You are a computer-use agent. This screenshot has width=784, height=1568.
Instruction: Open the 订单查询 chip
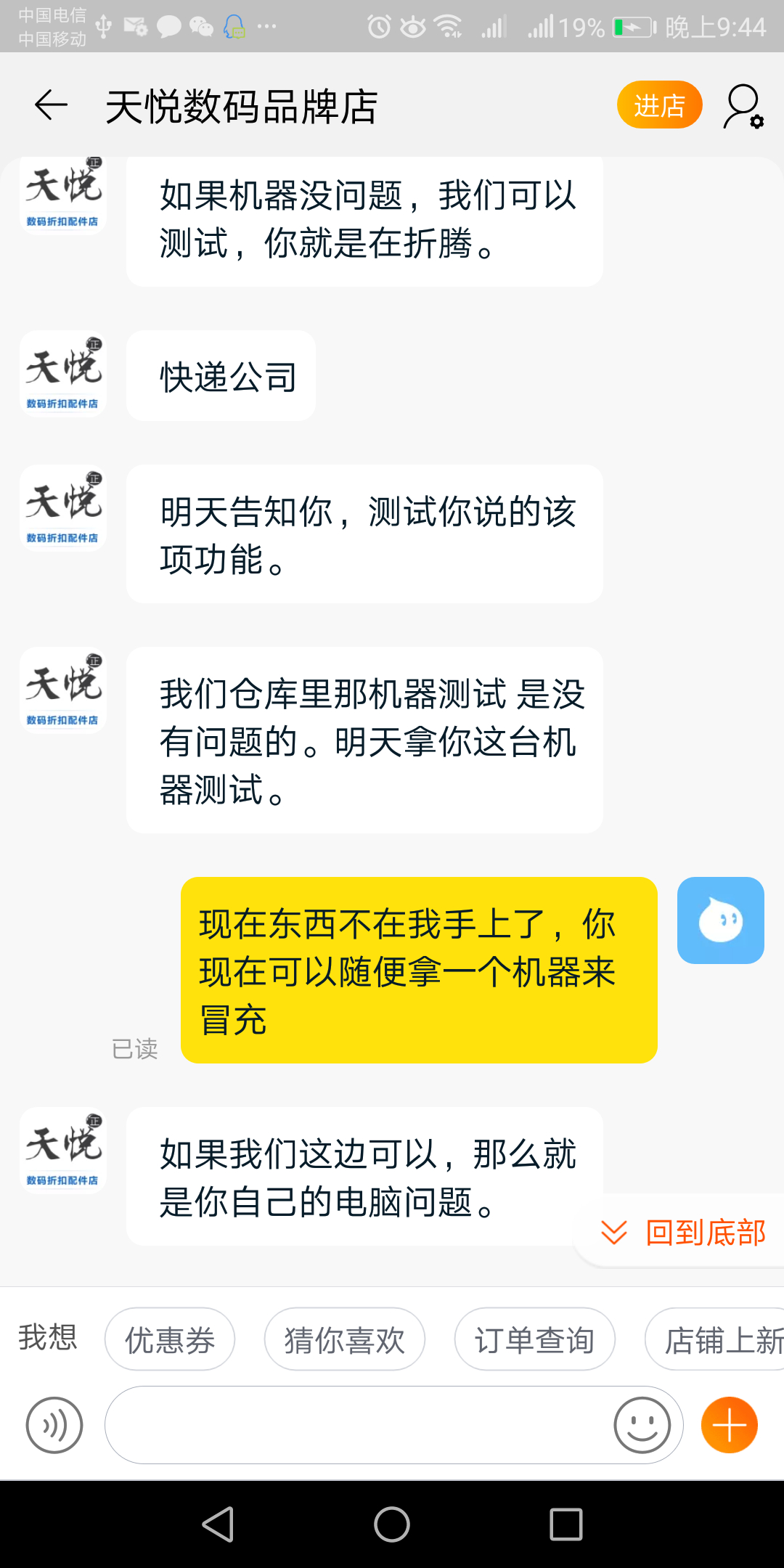pyautogui.click(x=534, y=1339)
